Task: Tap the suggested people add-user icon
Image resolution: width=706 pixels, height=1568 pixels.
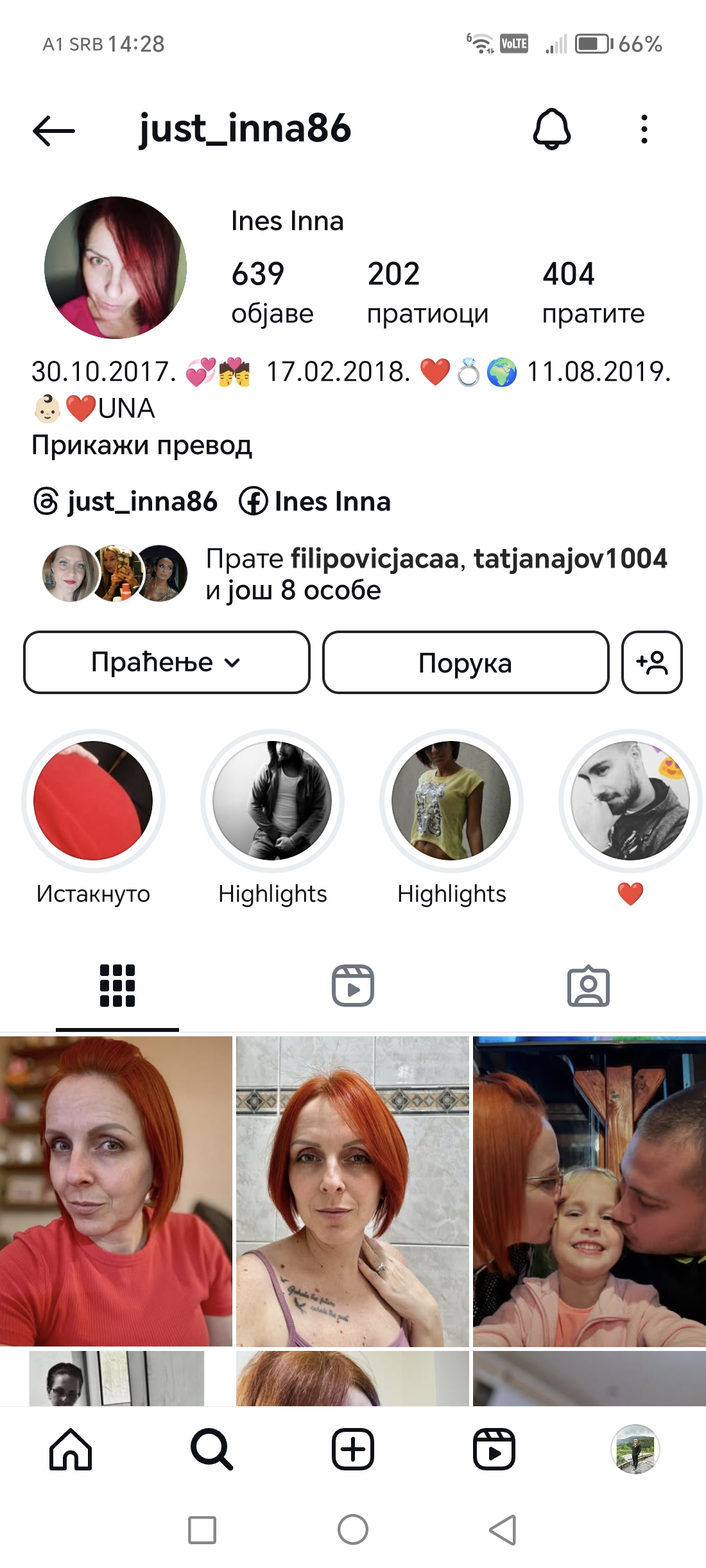Action: (x=651, y=662)
